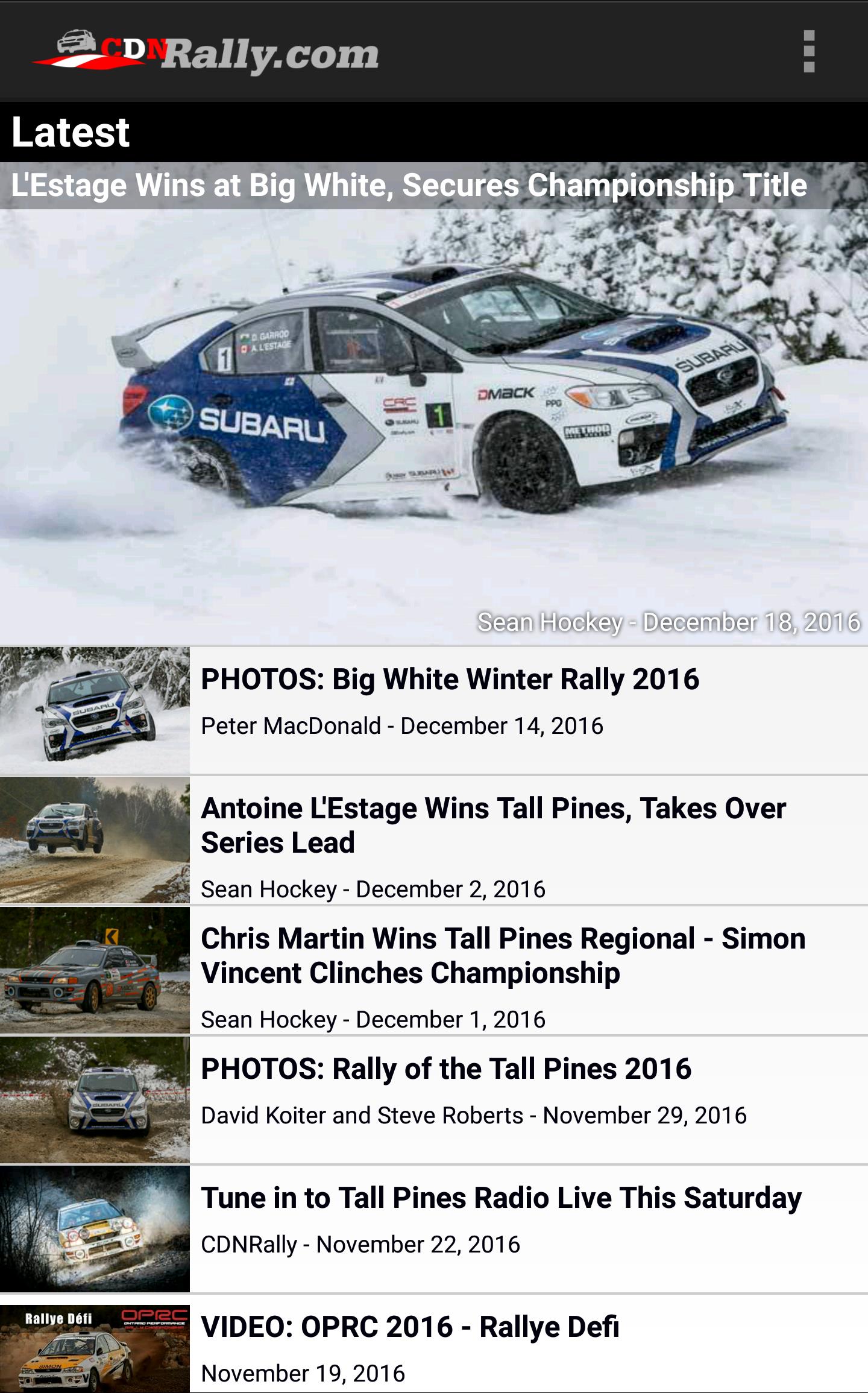
Task: Open PHOTOS: Big White Winter Rally 2016
Action: 450,680
